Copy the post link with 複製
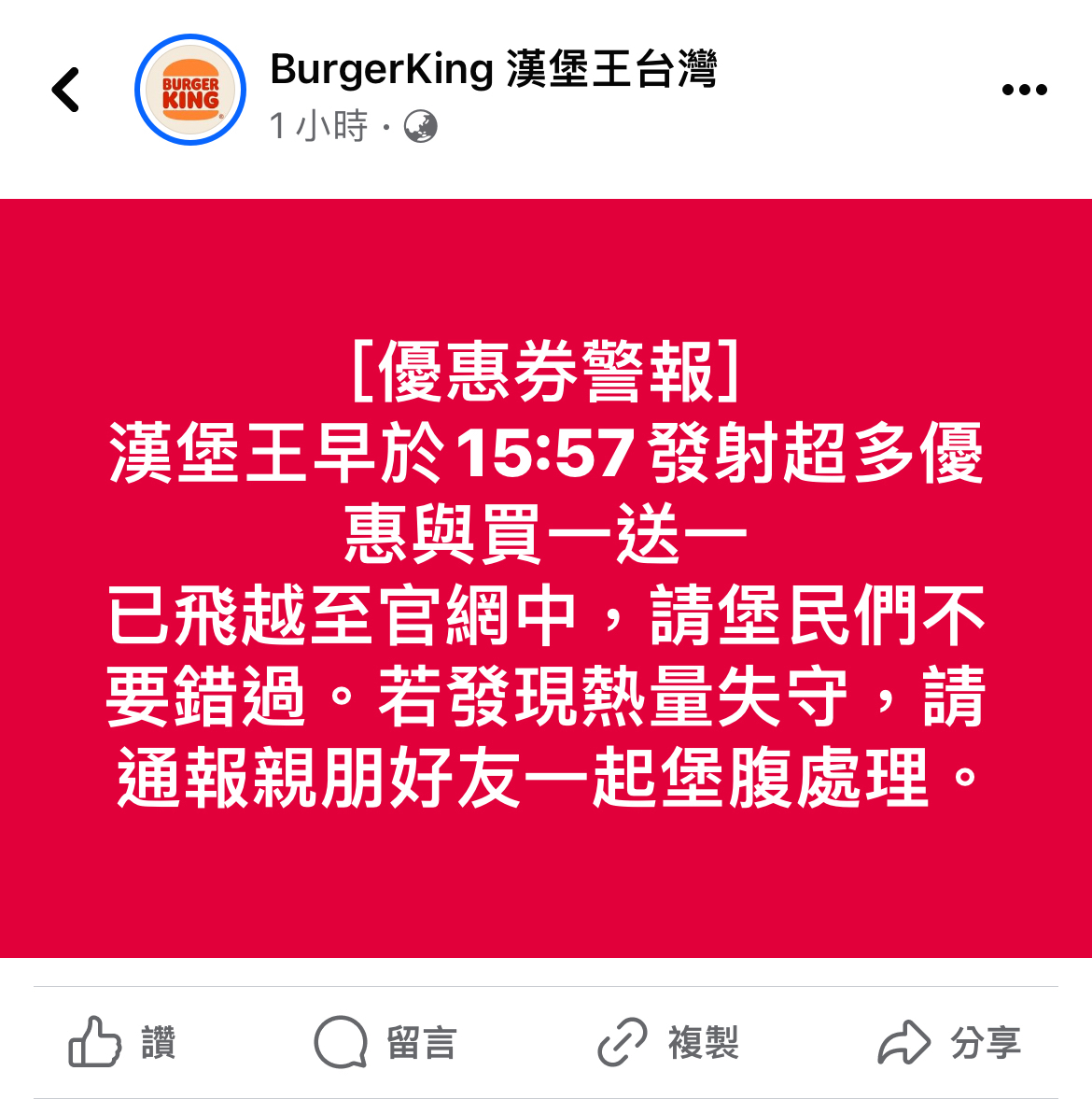 coord(668,1042)
